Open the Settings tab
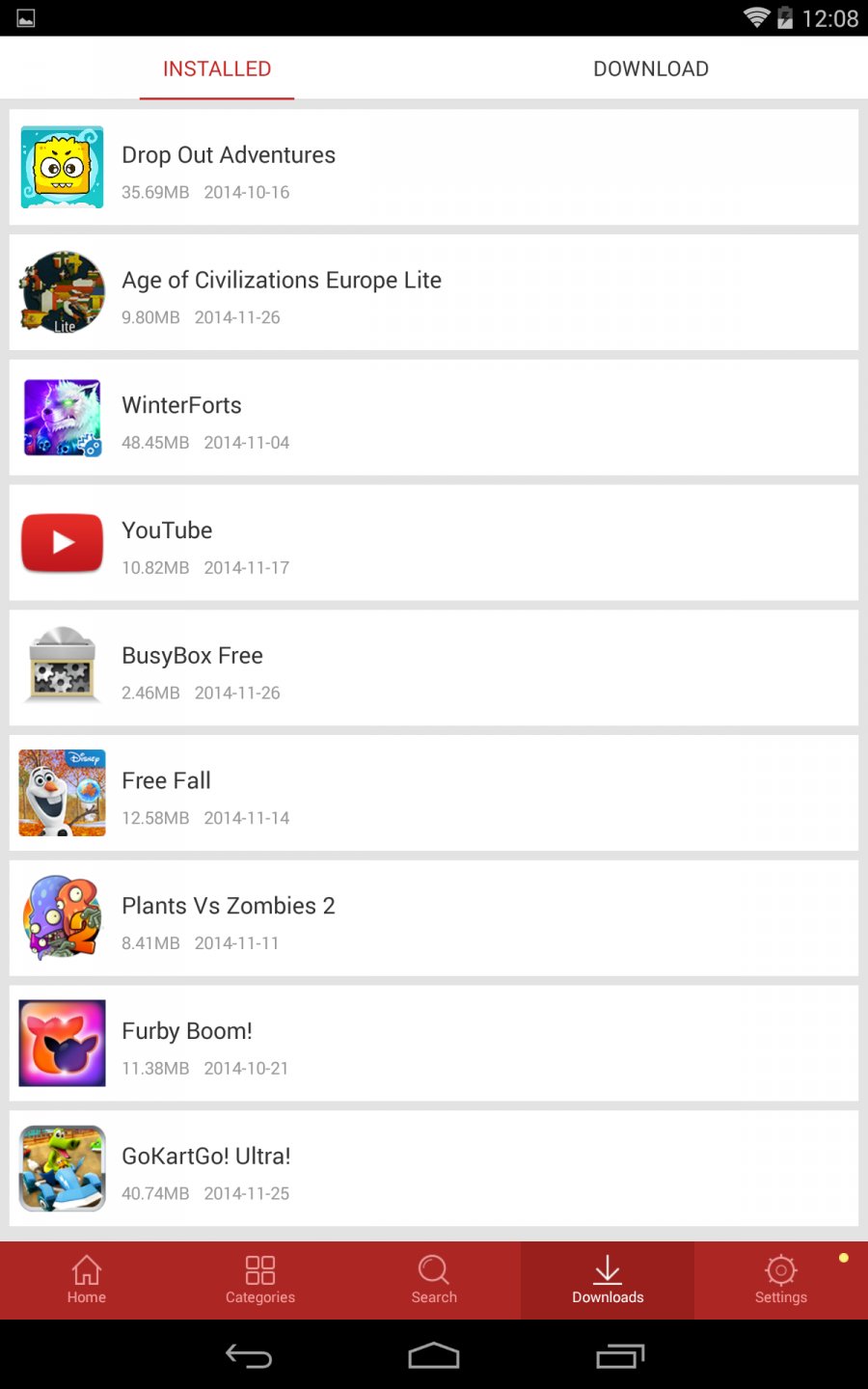Image resolution: width=868 pixels, height=1389 pixels. pos(781,1281)
